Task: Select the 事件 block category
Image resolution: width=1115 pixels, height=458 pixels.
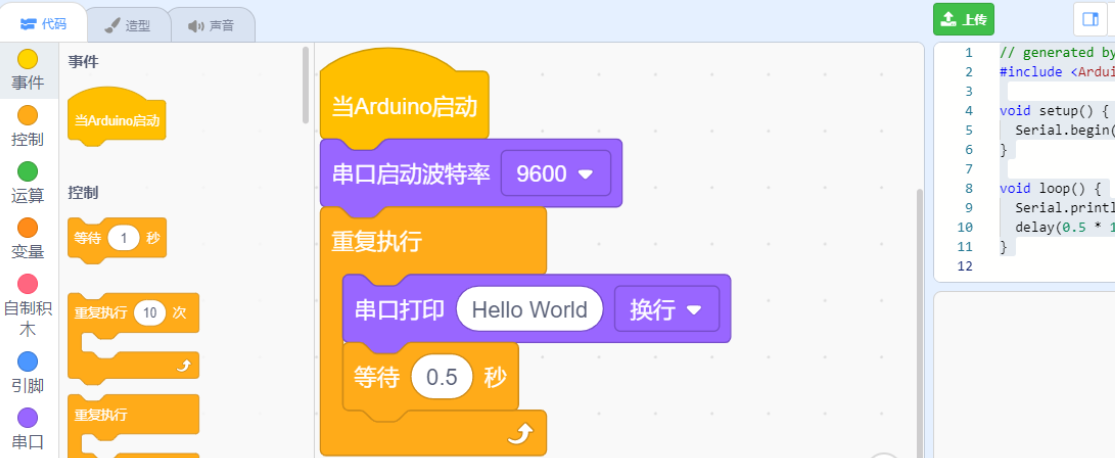Action: [x=28, y=70]
